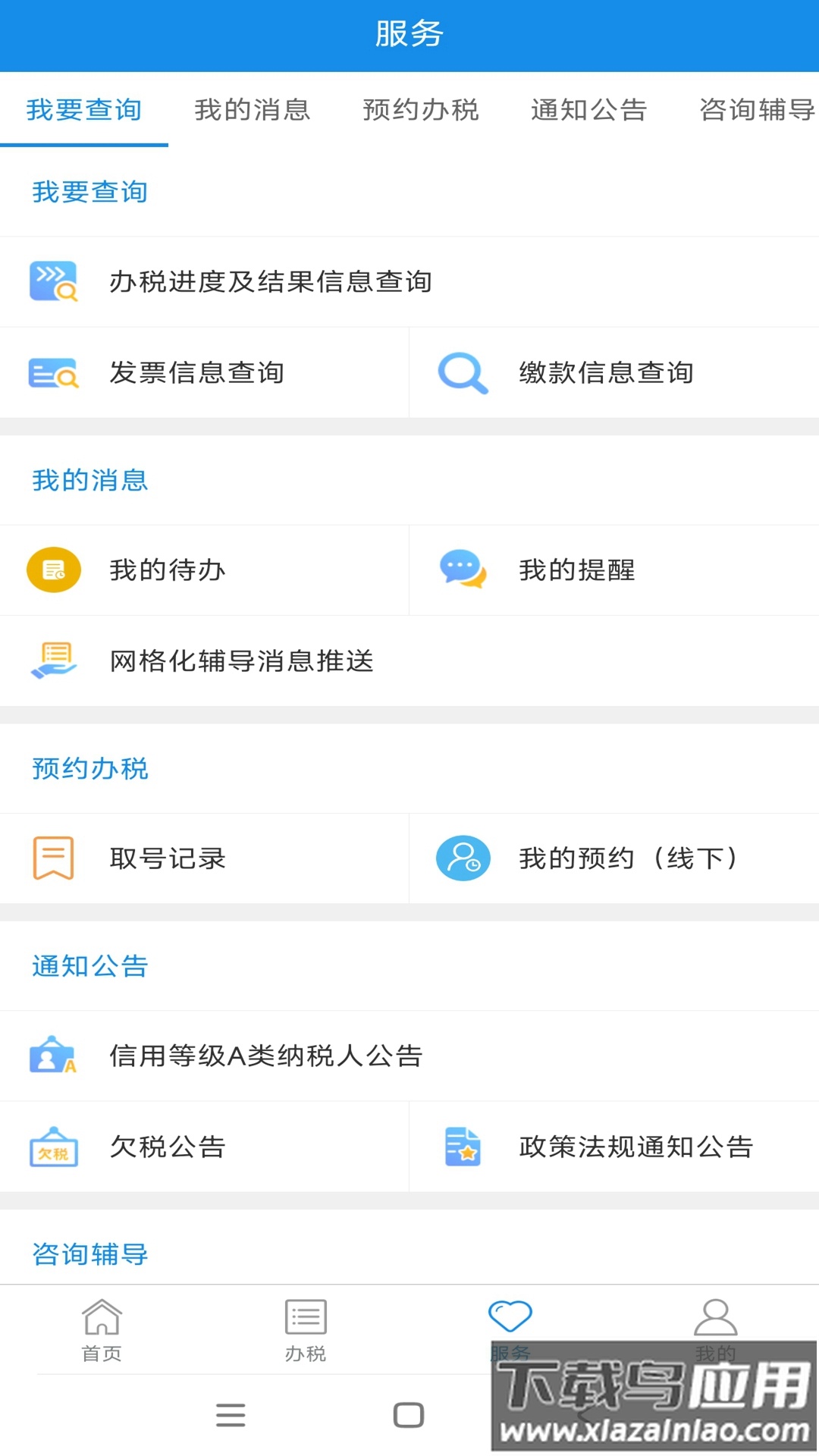
Task: Open 办税进度及结果信息查询 via its progress icon
Action: [52, 281]
